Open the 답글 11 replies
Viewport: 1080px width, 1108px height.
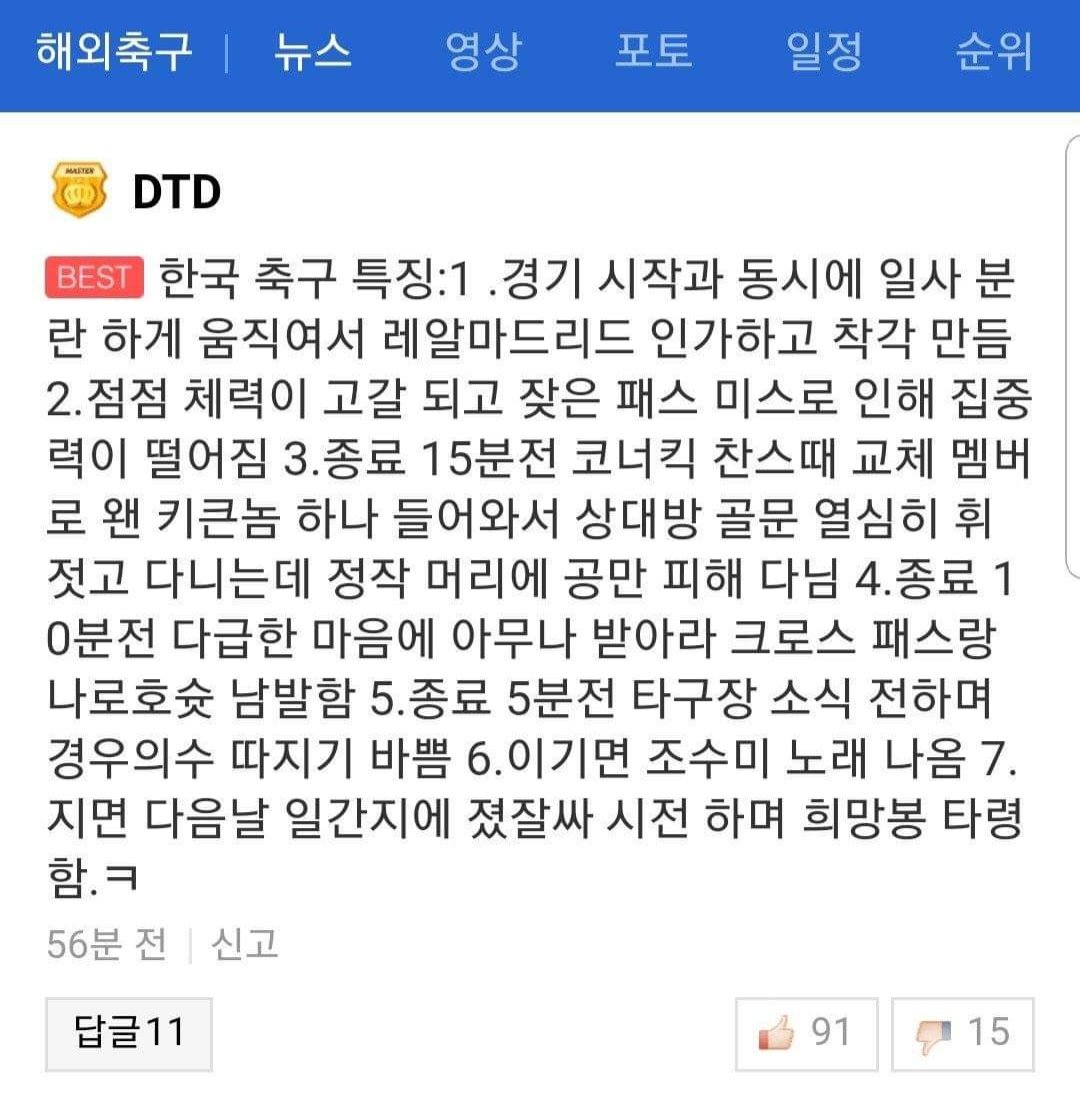[128, 1032]
